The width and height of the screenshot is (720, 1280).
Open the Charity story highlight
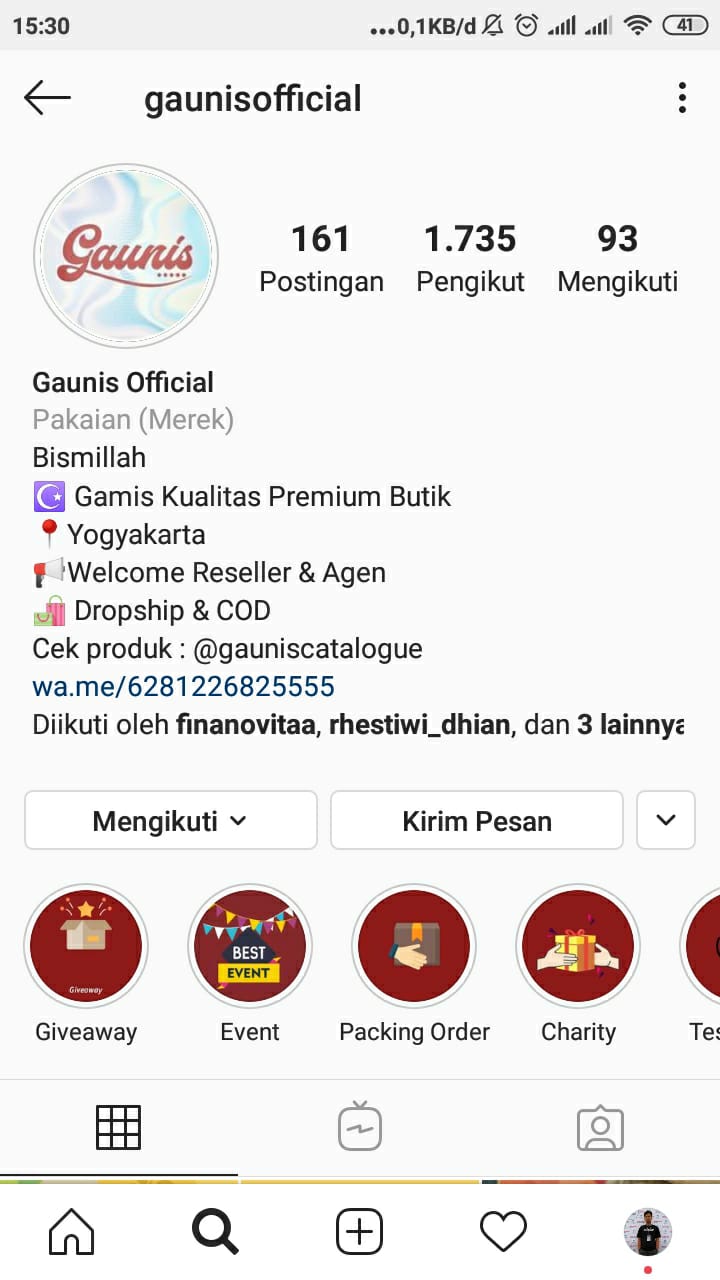[578, 945]
